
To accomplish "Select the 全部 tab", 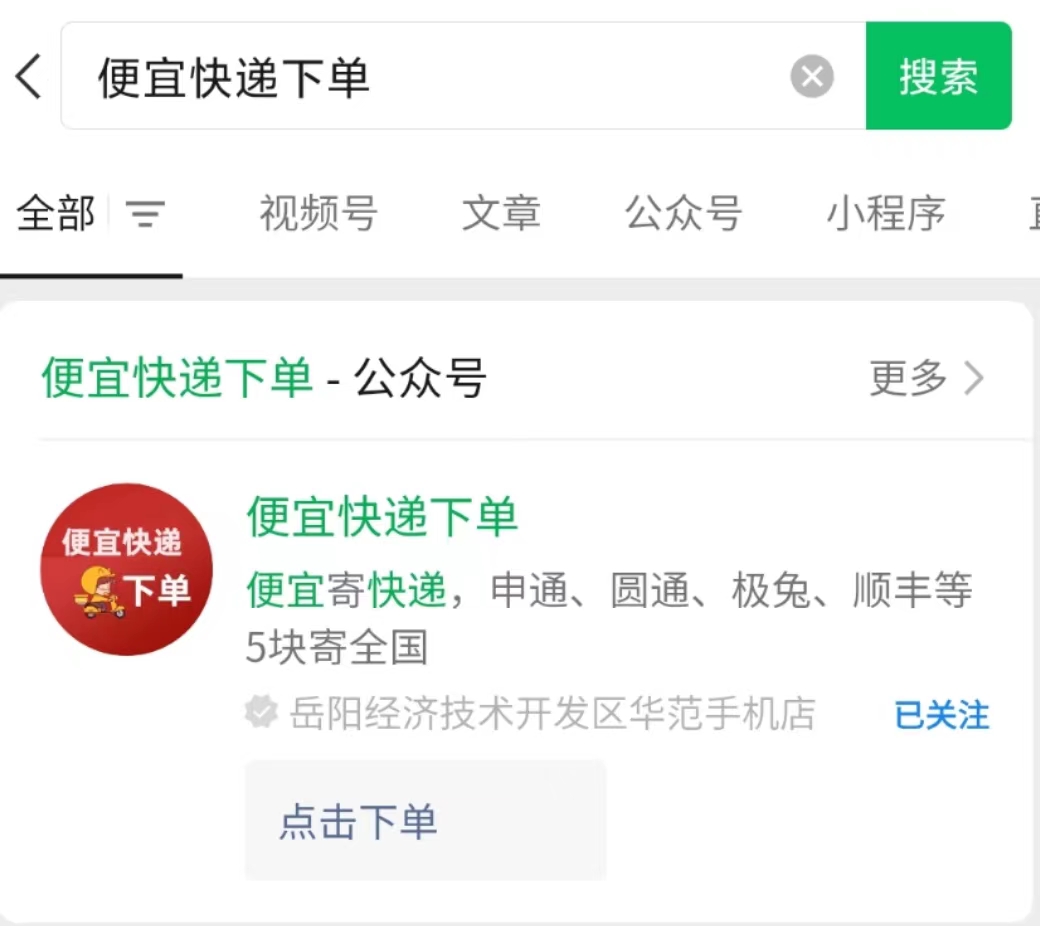I will [56, 214].
